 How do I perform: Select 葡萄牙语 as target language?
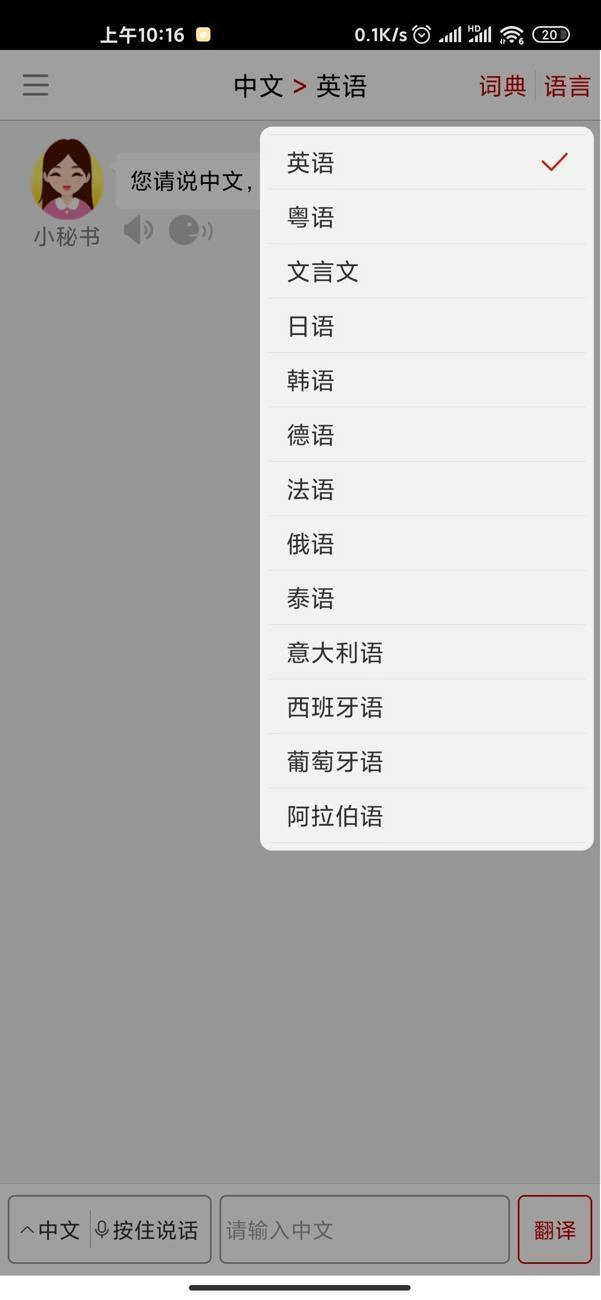427,762
